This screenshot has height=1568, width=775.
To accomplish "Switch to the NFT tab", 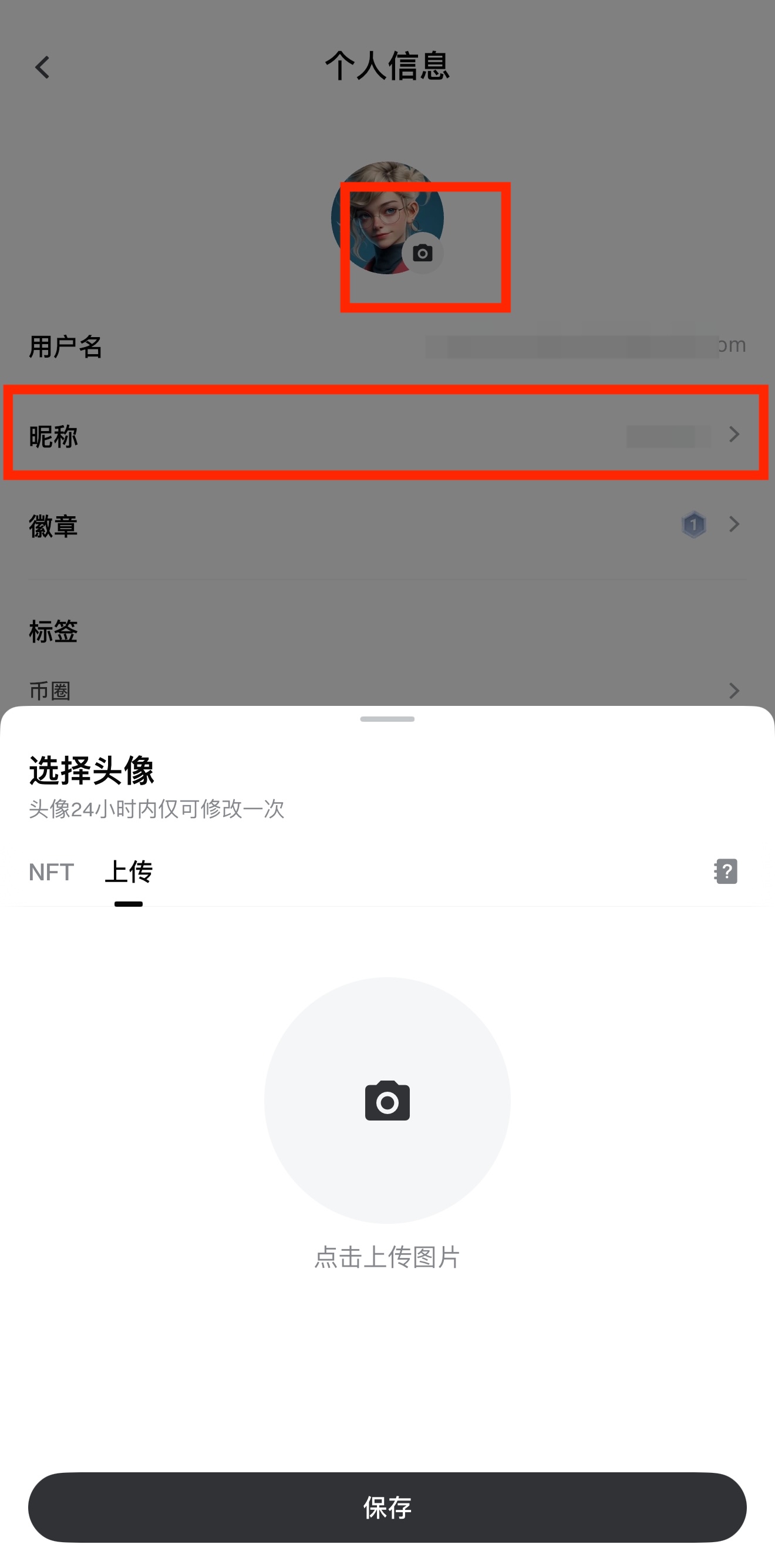I will tap(51, 872).
